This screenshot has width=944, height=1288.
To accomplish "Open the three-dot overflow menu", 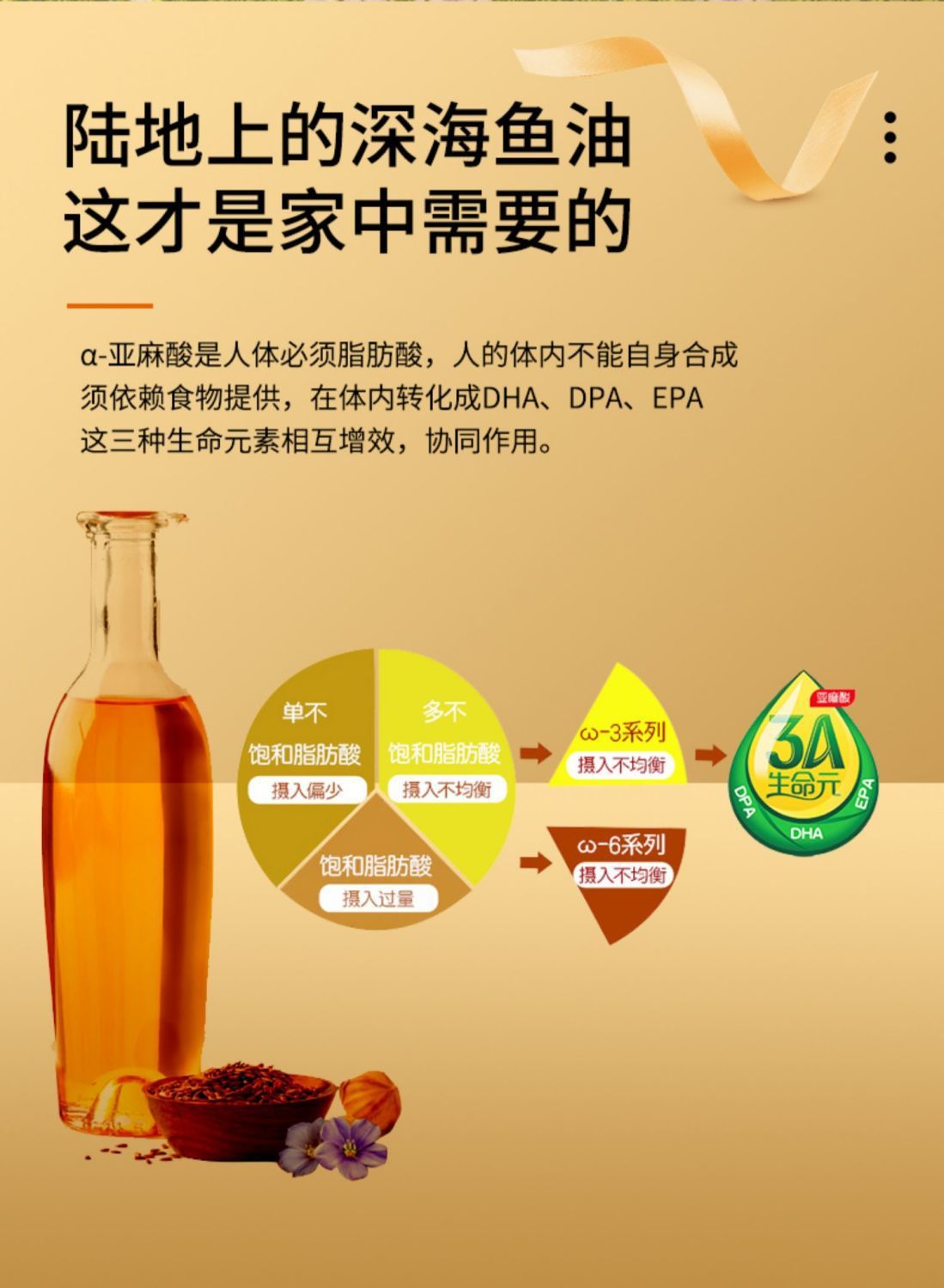I will click(890, 137).
